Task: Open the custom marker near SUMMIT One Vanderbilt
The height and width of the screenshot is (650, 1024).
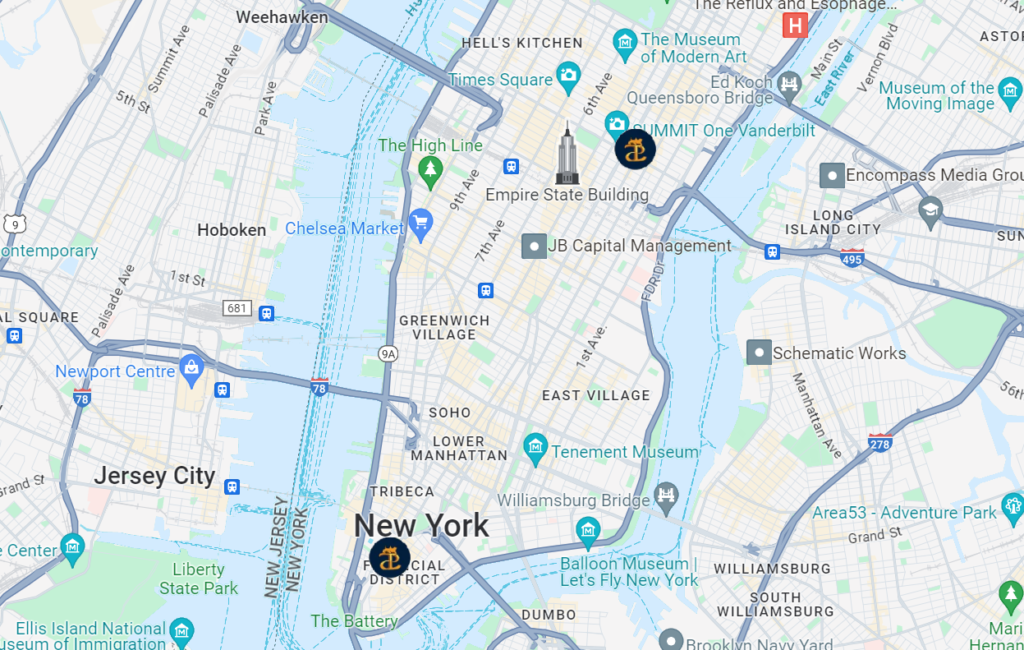Action: click(635, 150)
